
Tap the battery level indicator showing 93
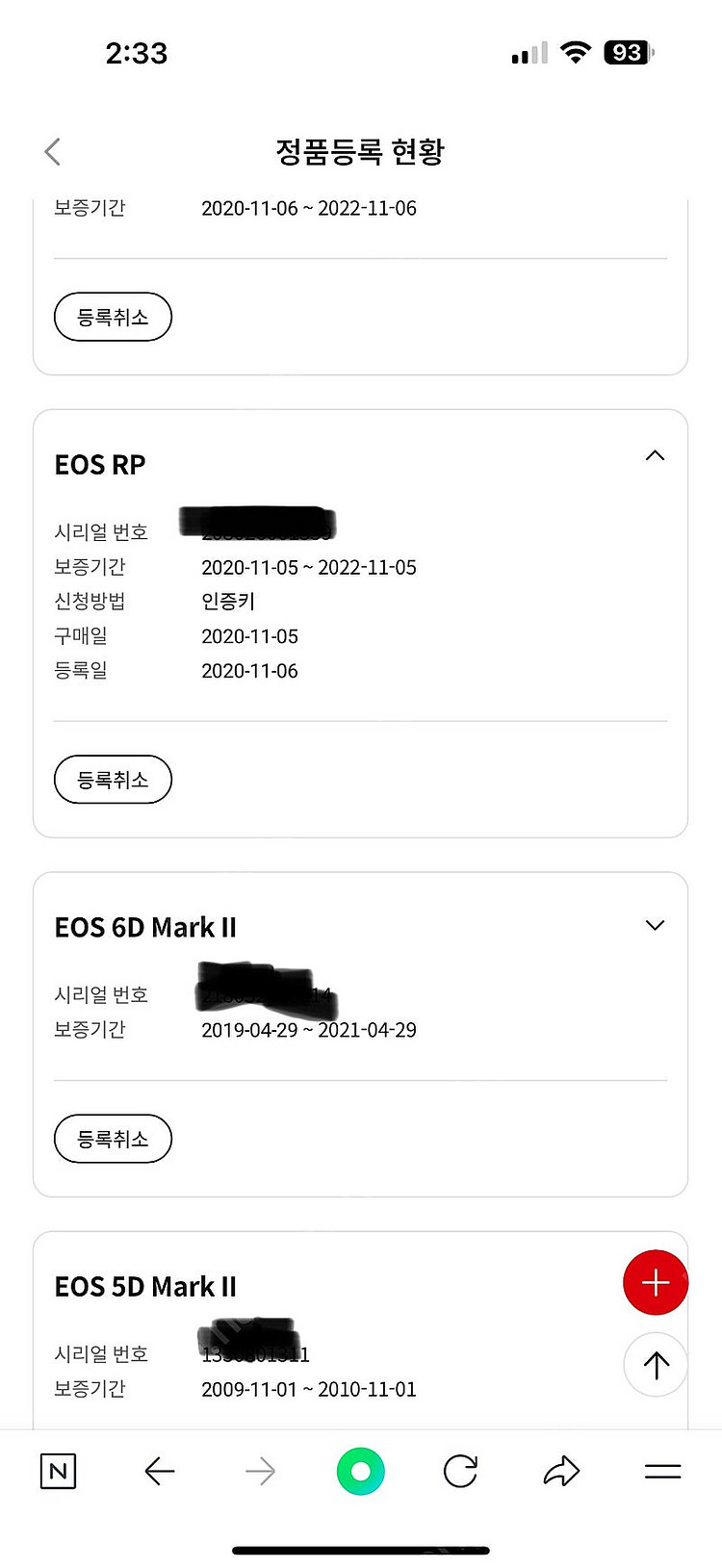(627, 52)
